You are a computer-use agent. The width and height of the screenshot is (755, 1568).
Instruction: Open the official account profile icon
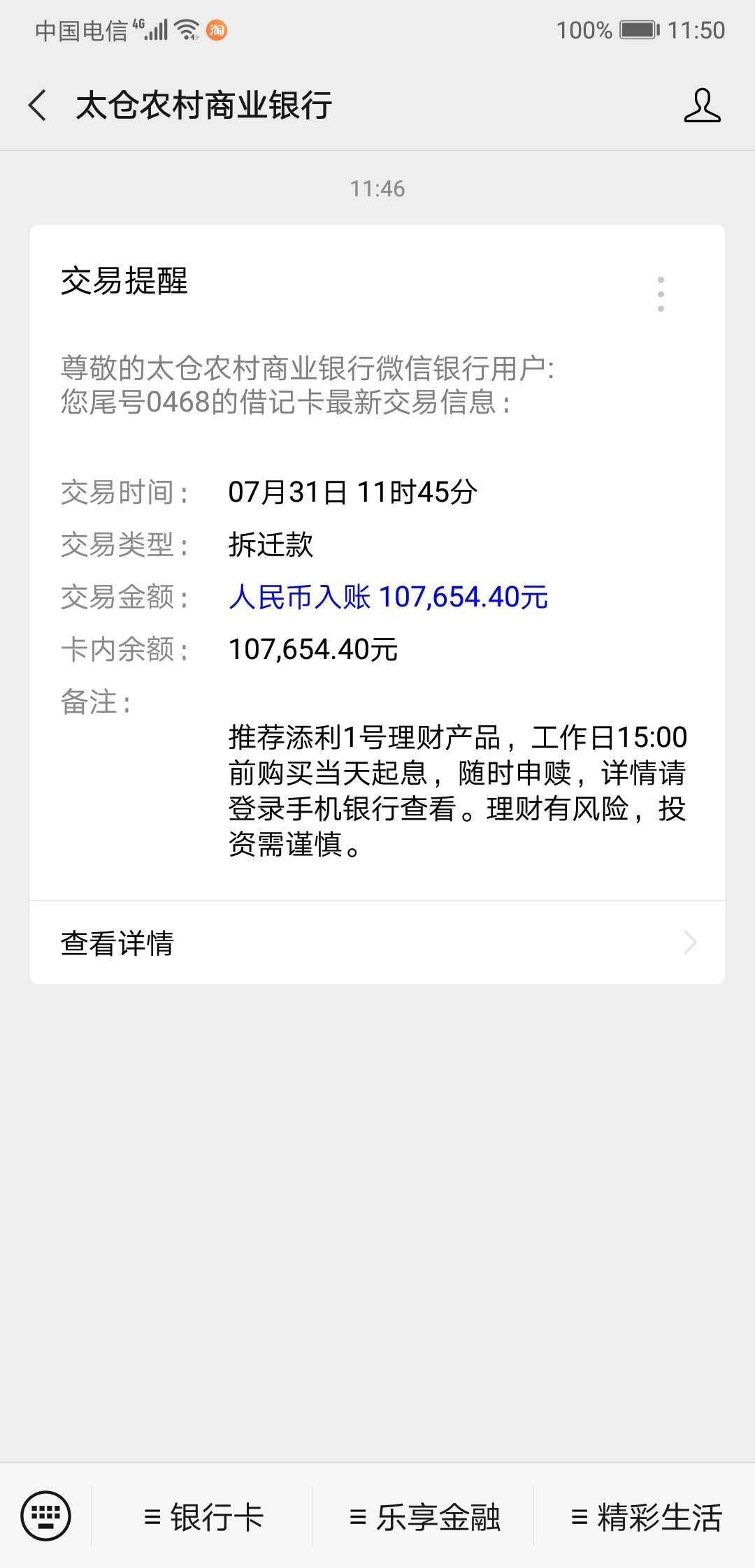coord(702,106)
